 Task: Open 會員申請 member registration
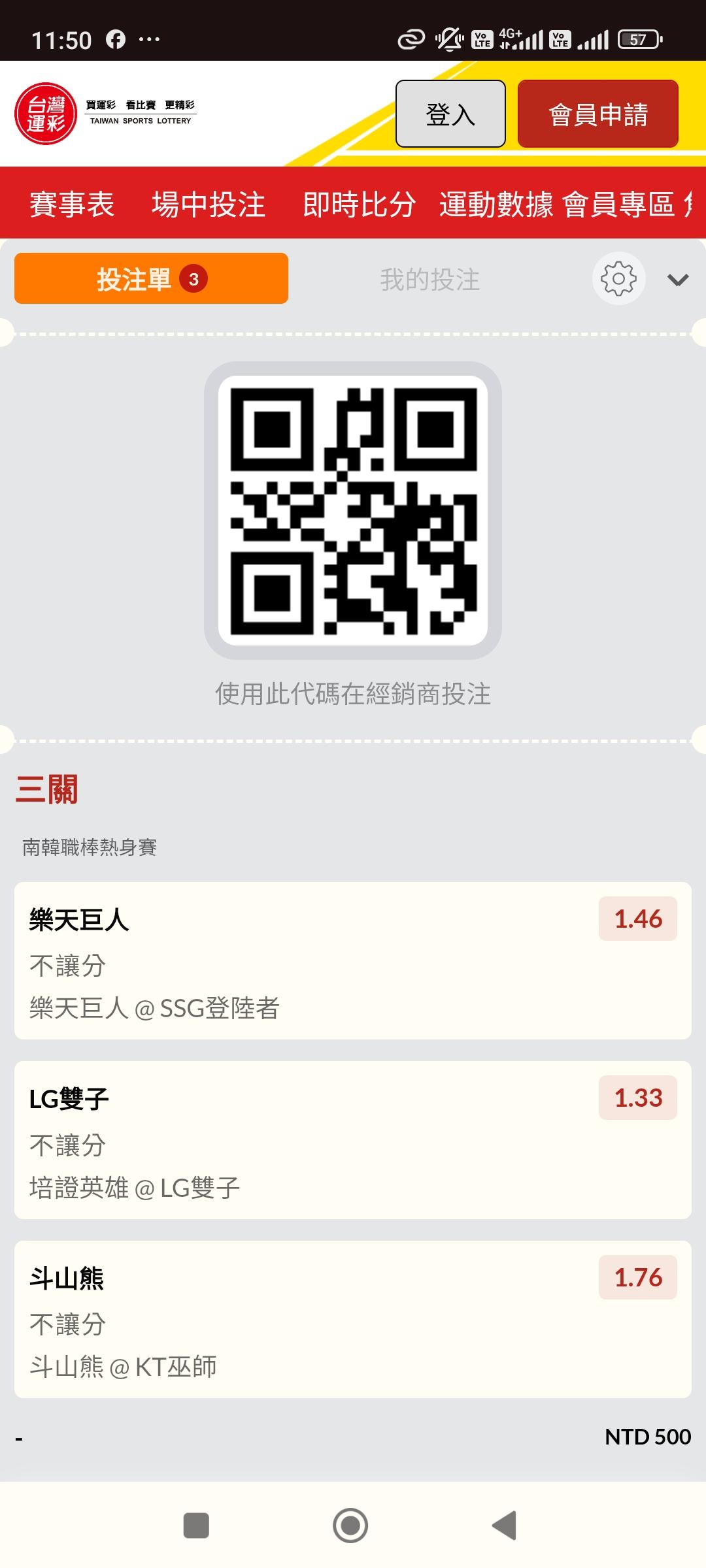[597, 114]
